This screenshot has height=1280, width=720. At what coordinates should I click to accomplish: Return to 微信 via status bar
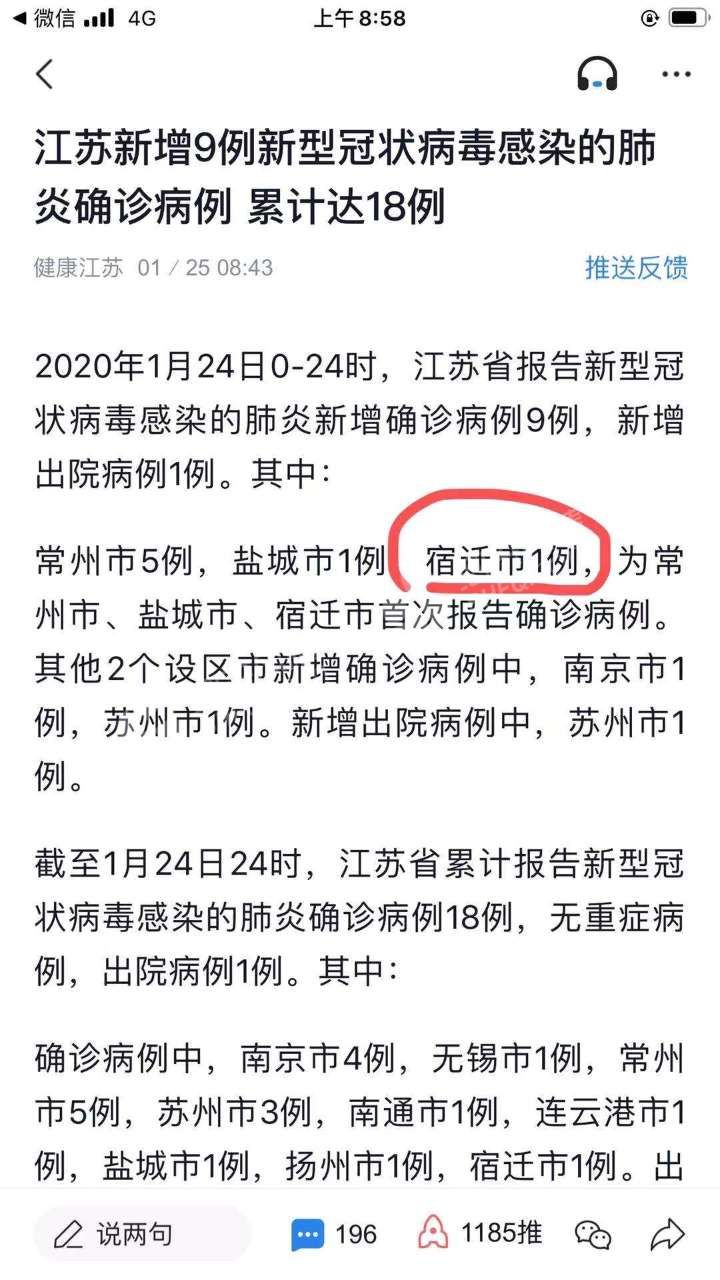pos(44,19)
